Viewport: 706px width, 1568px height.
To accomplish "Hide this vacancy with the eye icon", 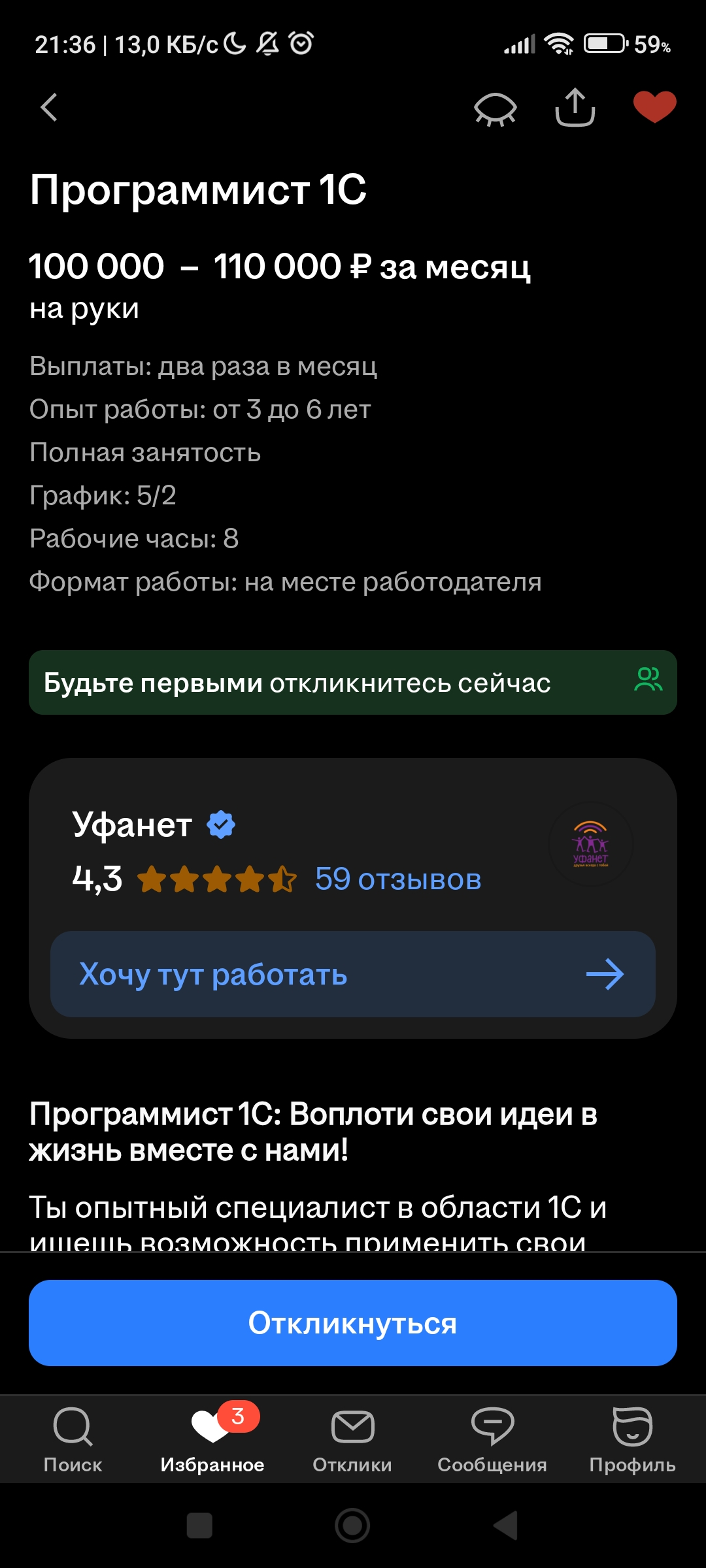I will [x=495, y=108].
